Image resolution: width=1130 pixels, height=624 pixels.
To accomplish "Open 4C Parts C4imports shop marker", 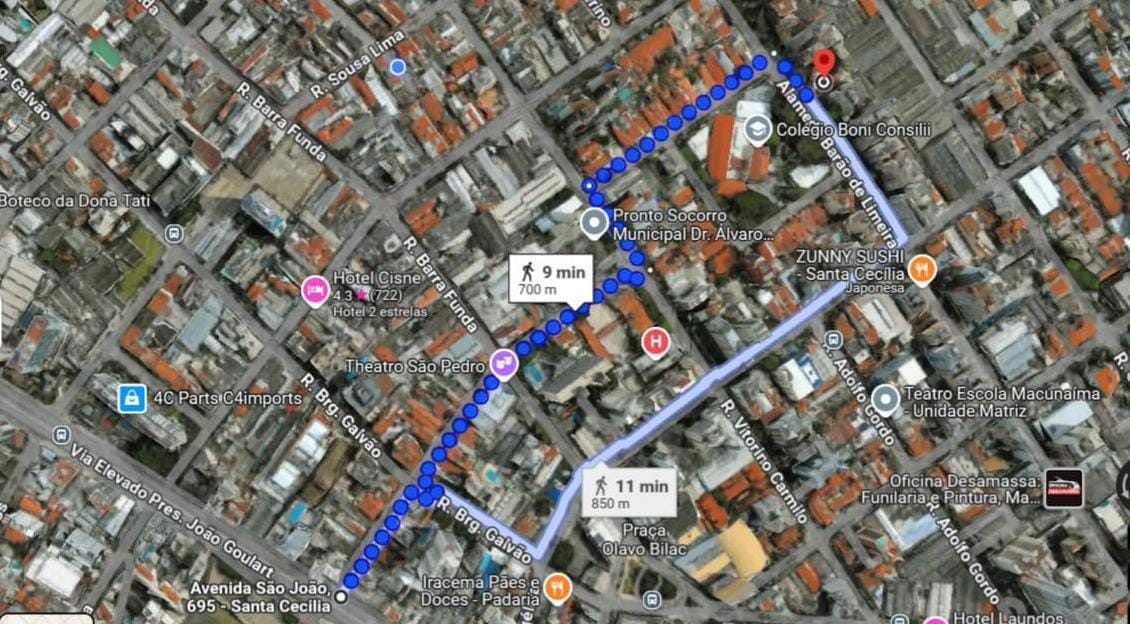I will pos(131,398).
